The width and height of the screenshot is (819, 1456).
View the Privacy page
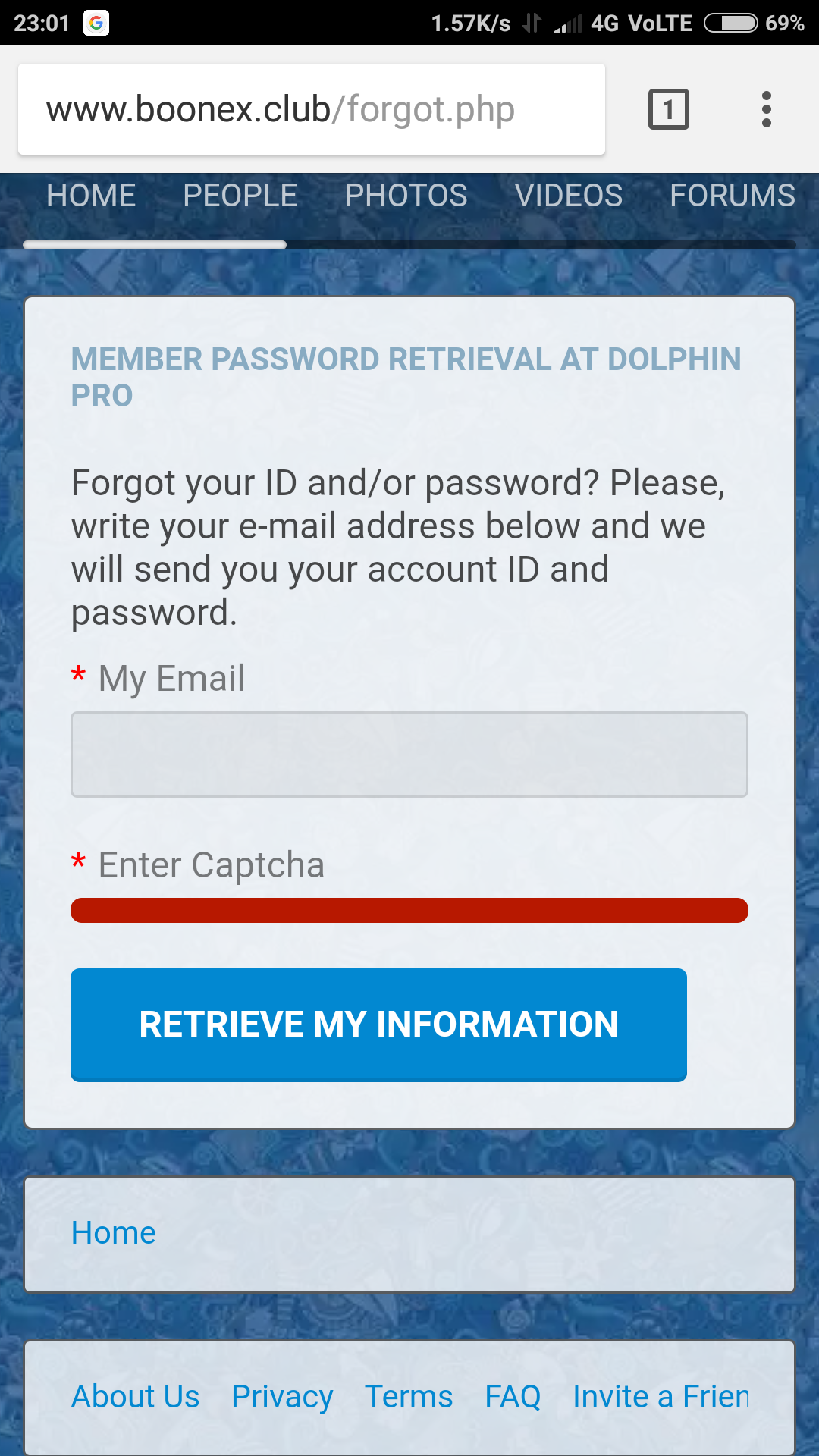tap(282, 1396)
